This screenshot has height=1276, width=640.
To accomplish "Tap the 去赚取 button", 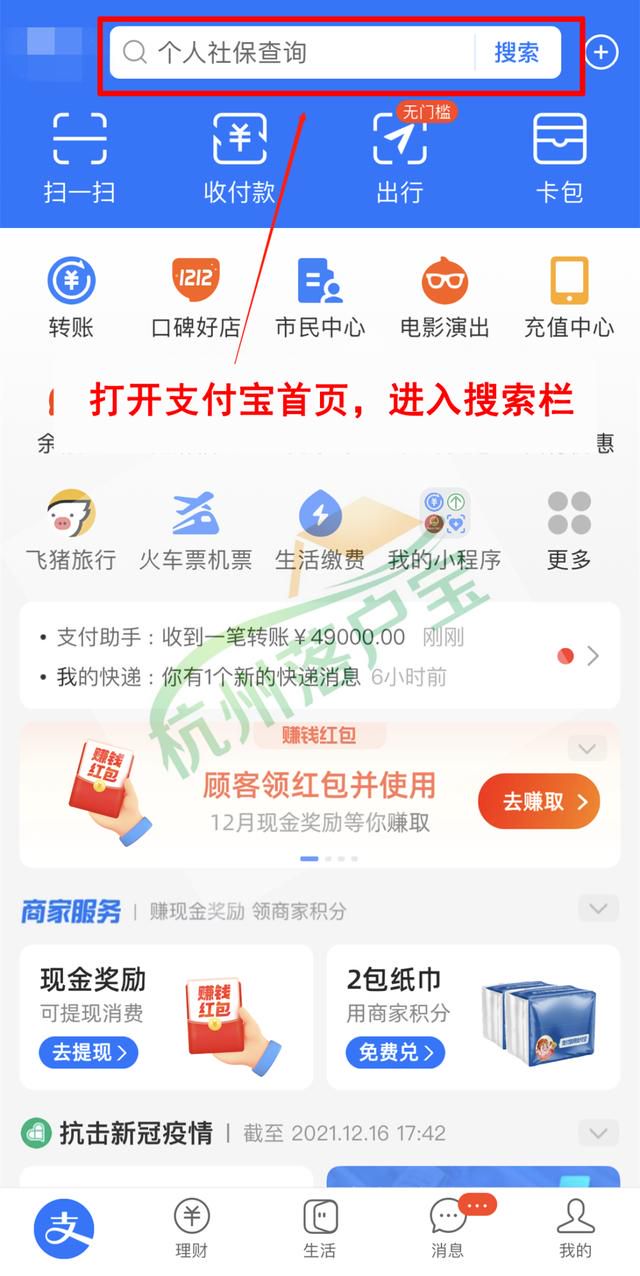I will 538,801.
